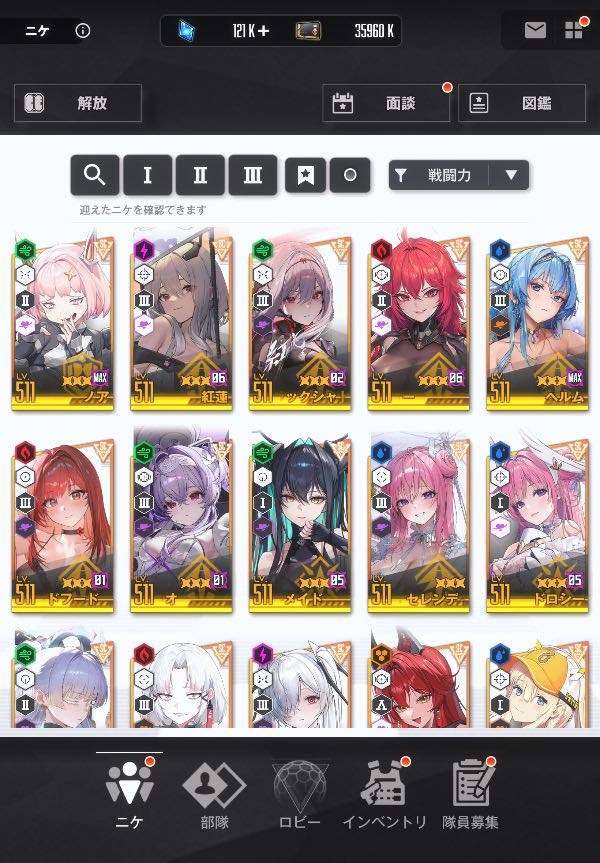The image size is (600, 863).
Task: Open the 紅蓮 character card
Action: [x=182, y=323]
